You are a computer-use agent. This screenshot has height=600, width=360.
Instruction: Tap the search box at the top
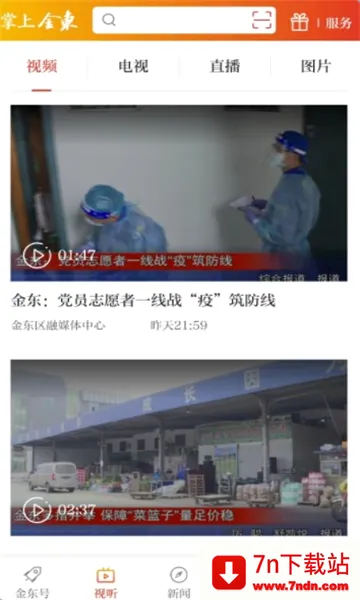184,20
